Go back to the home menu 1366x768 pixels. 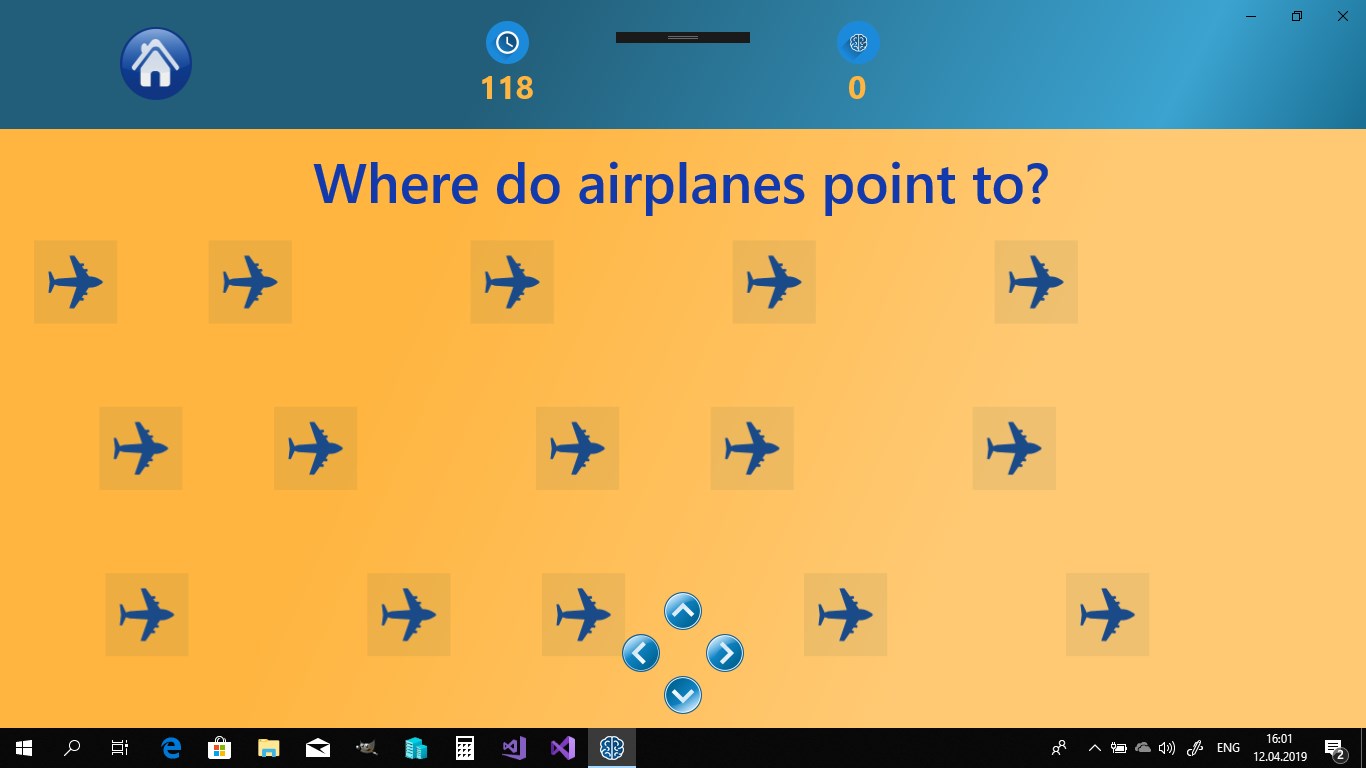tap(156, 64)
